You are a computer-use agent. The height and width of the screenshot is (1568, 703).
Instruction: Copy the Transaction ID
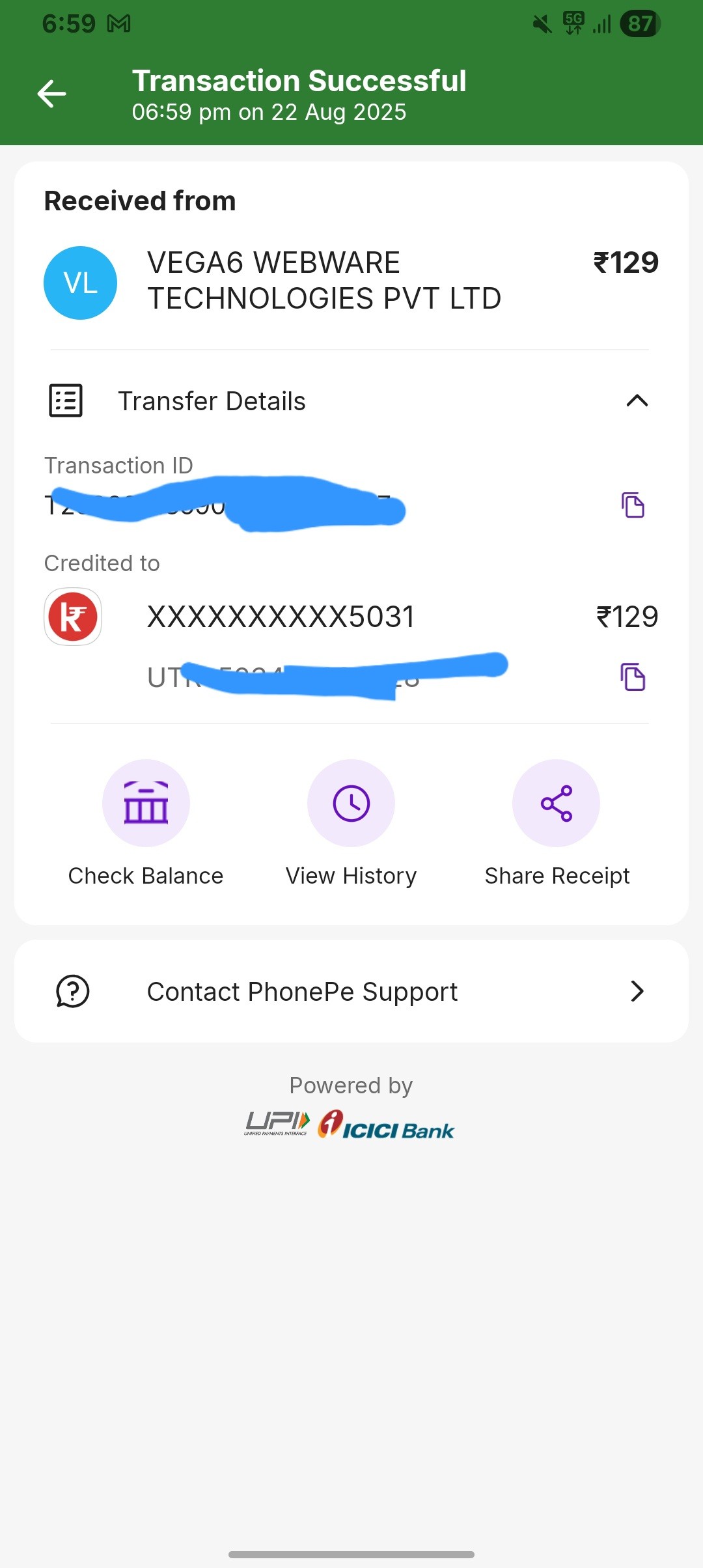(633, 505)
